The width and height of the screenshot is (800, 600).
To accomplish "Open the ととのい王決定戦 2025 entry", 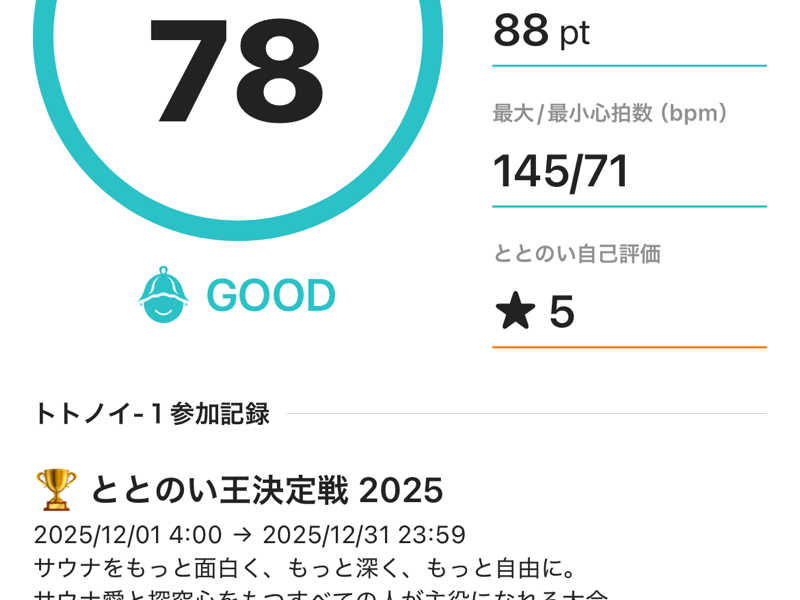I will 266,491.
